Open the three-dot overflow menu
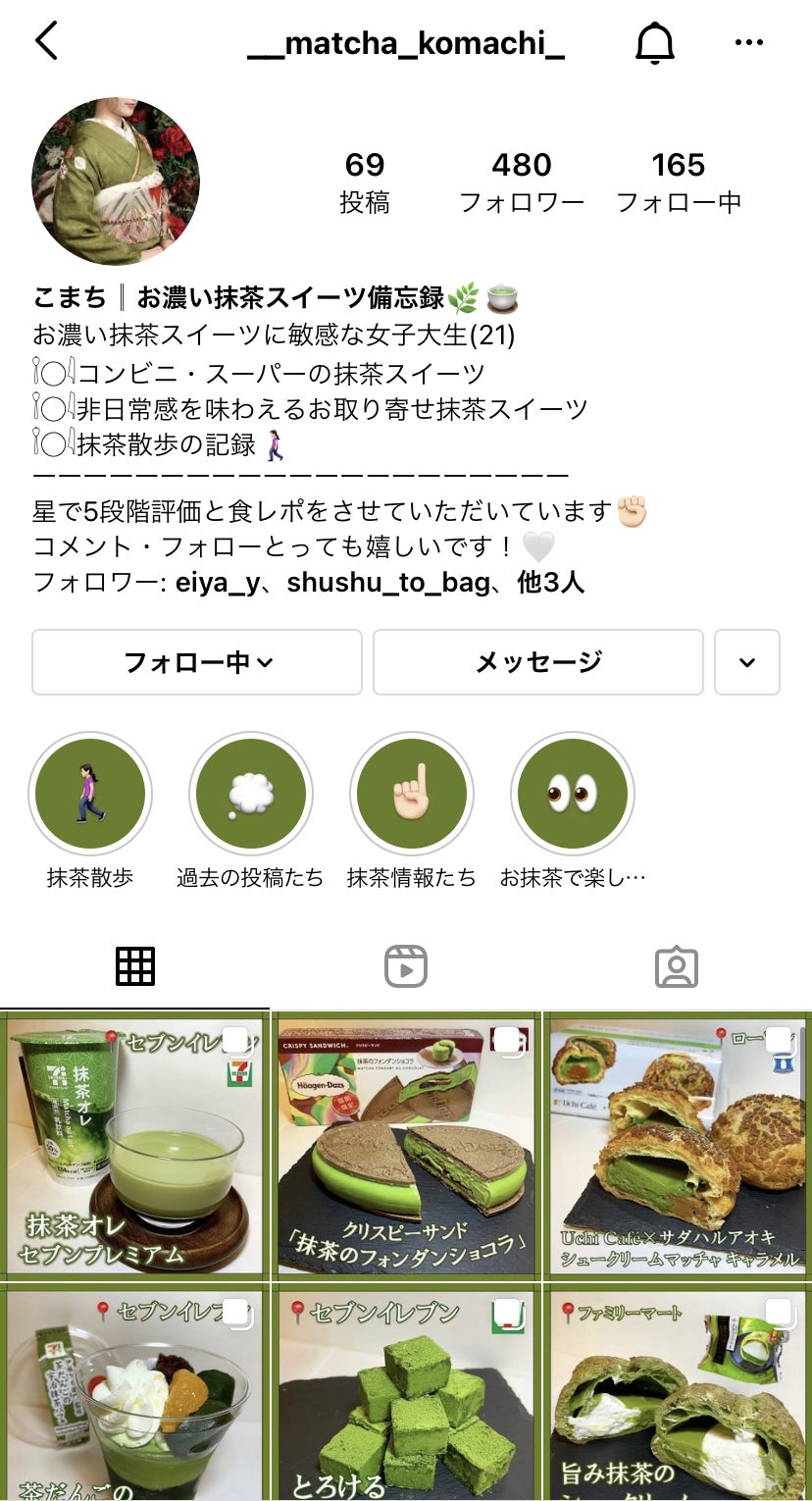Image resolution: width=812 pixels, height=1501 pixels. (748, 42)
